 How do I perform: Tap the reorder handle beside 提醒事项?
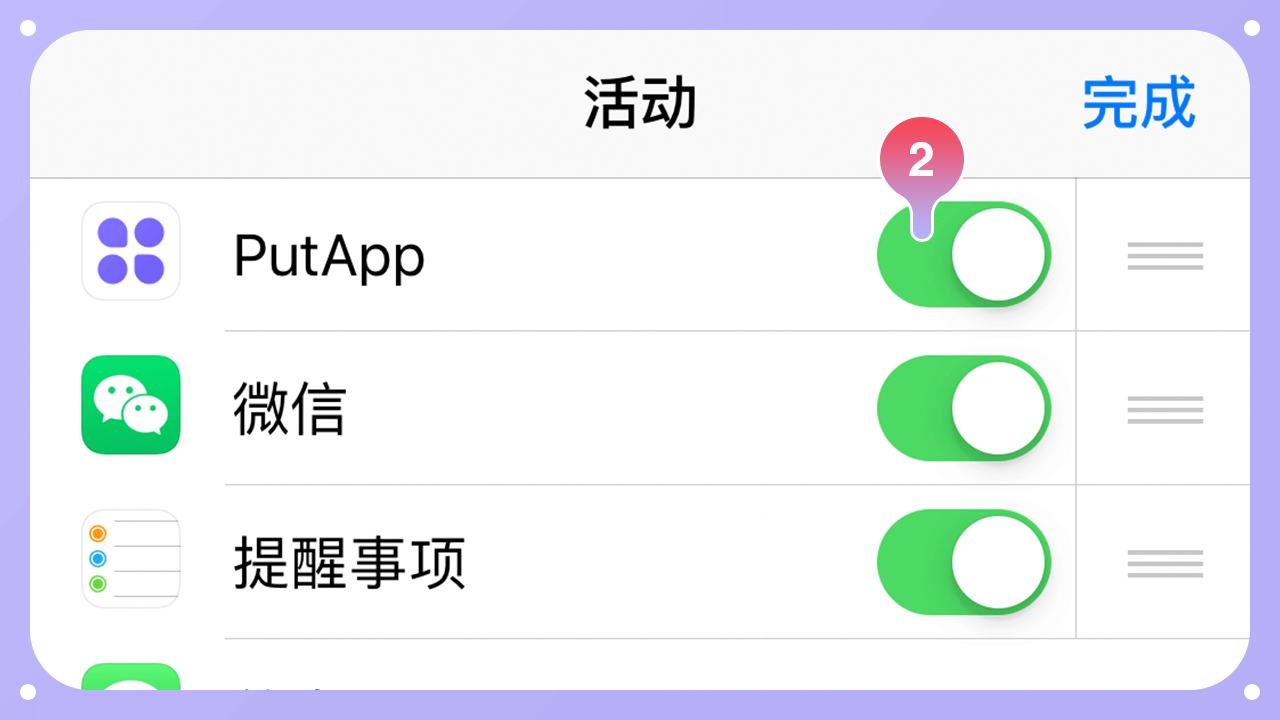pyautogui.click(x=1165, y=563)
